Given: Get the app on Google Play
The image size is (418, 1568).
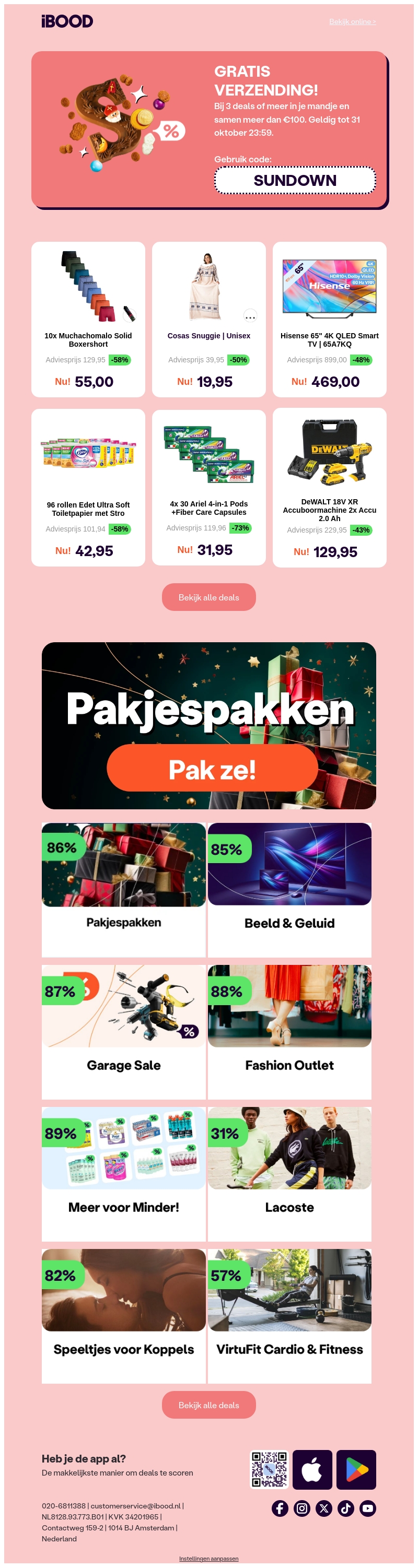Looking at the screenshot, I should click(x=356, y=1469).
